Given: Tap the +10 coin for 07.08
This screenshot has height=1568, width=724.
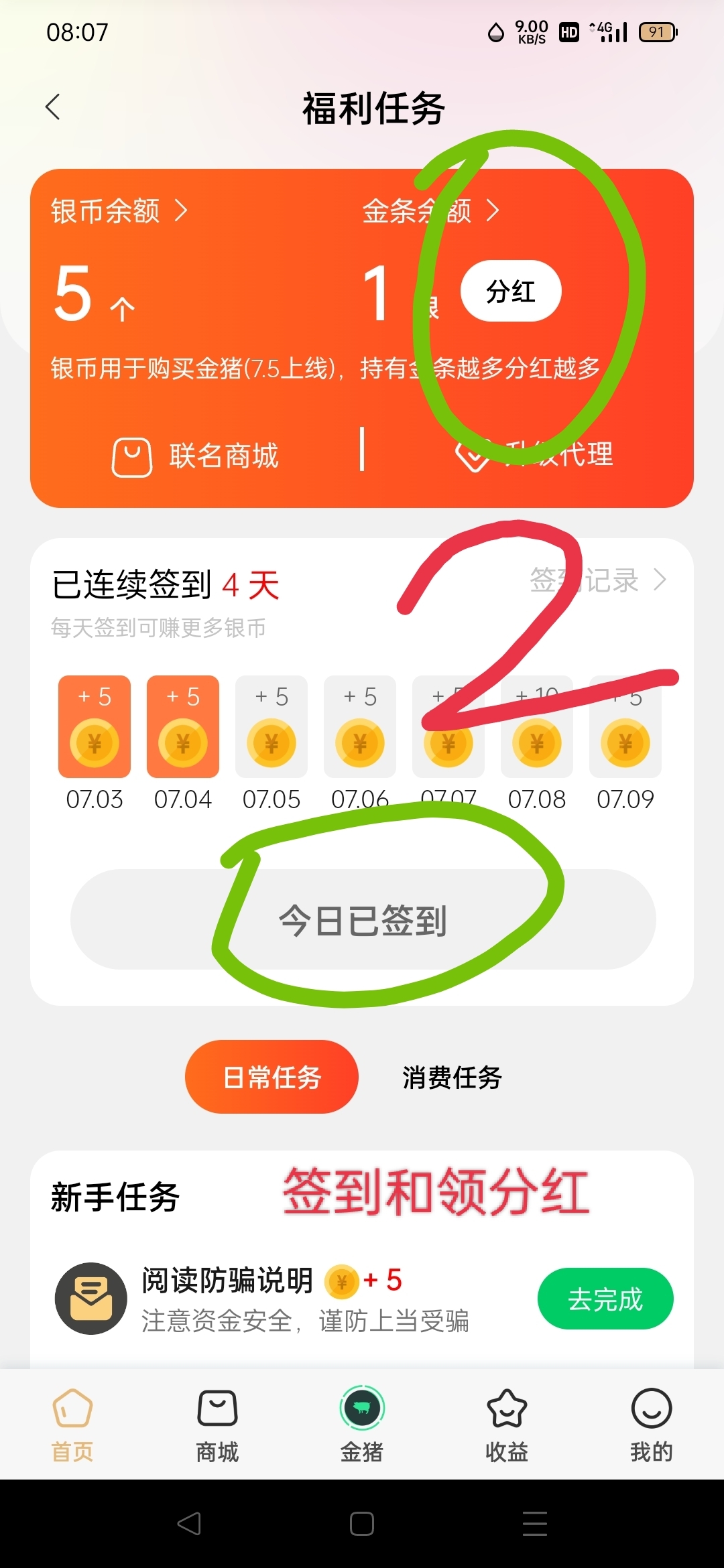Looking at the screenshot, I should coord(536,741).
